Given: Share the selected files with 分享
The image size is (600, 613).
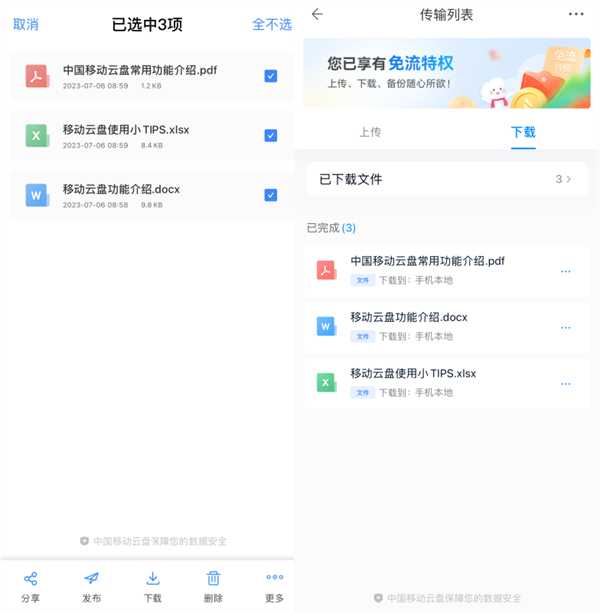Looking at the screenshot, I should [30, 587].
